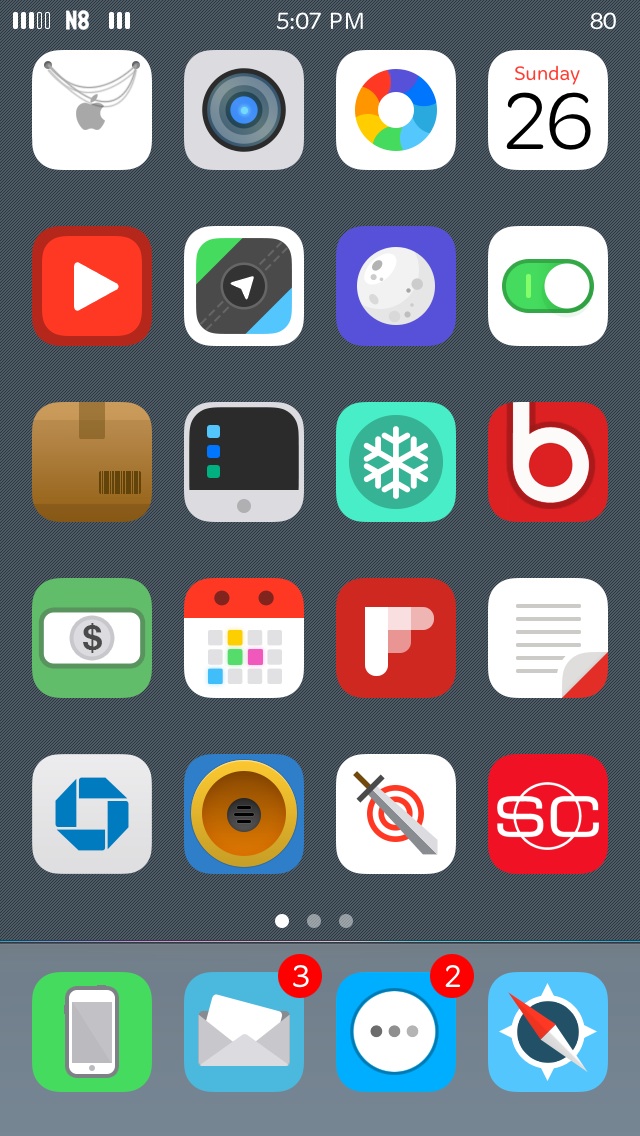Open the ESPN SportsCenter app

point(548,814)
